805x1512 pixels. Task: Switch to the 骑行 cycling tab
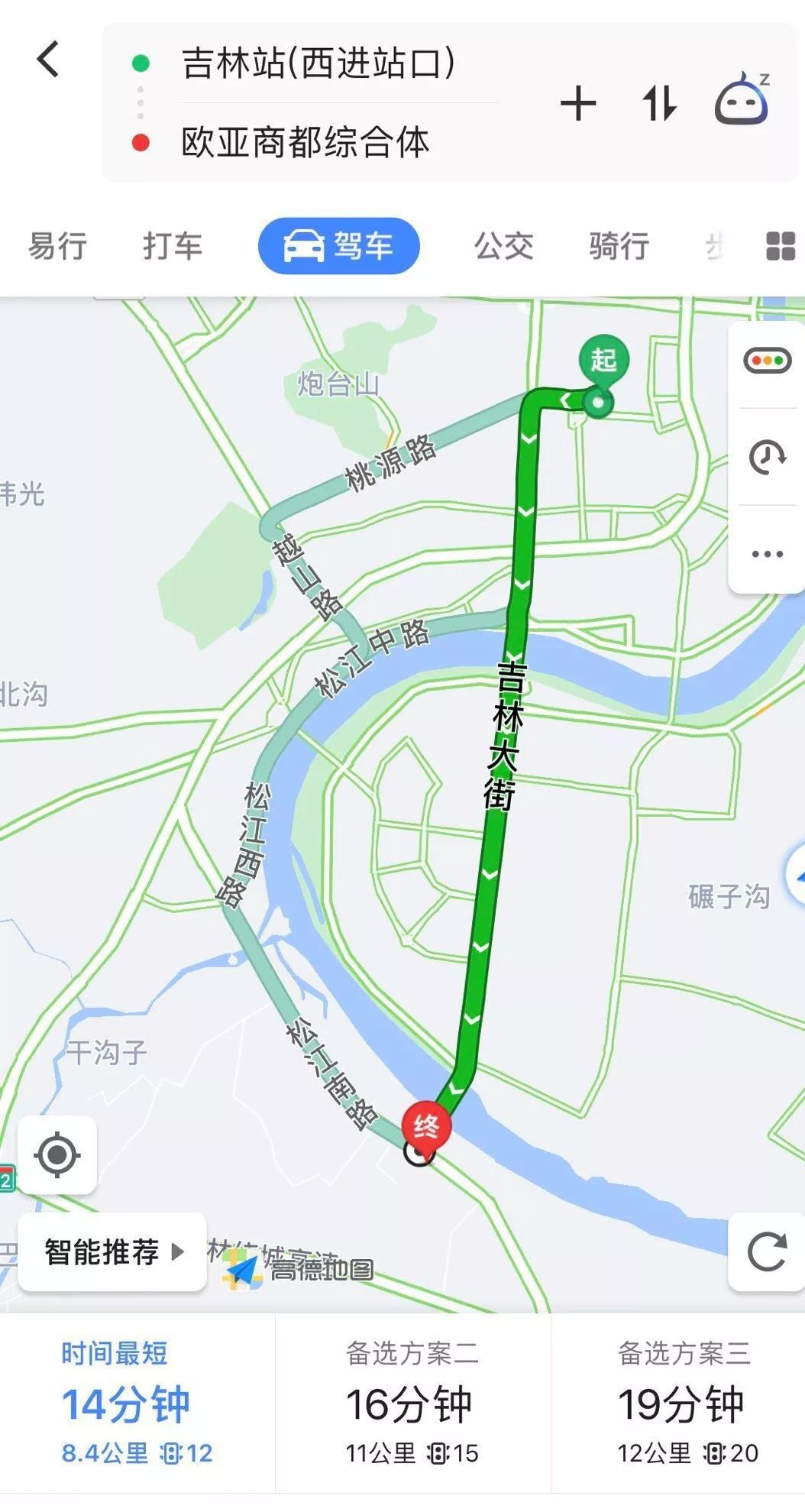[619, 246]
